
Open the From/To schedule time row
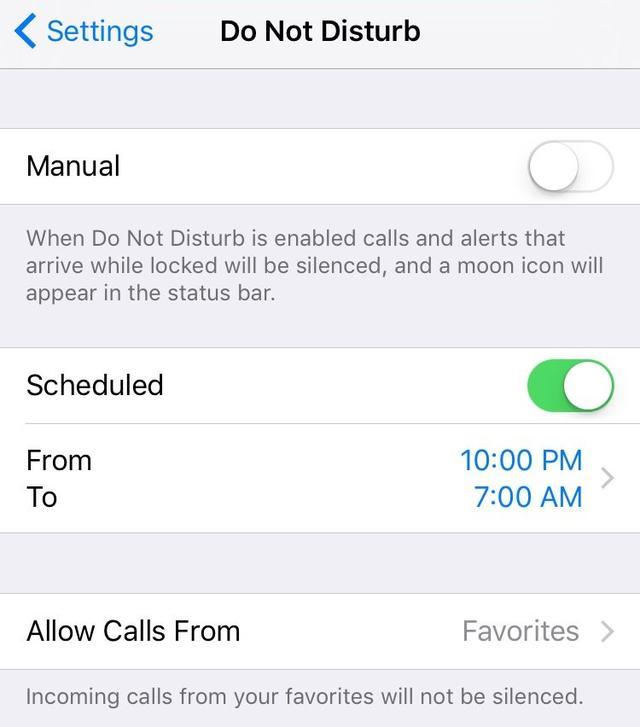click(x=320, y=478)
